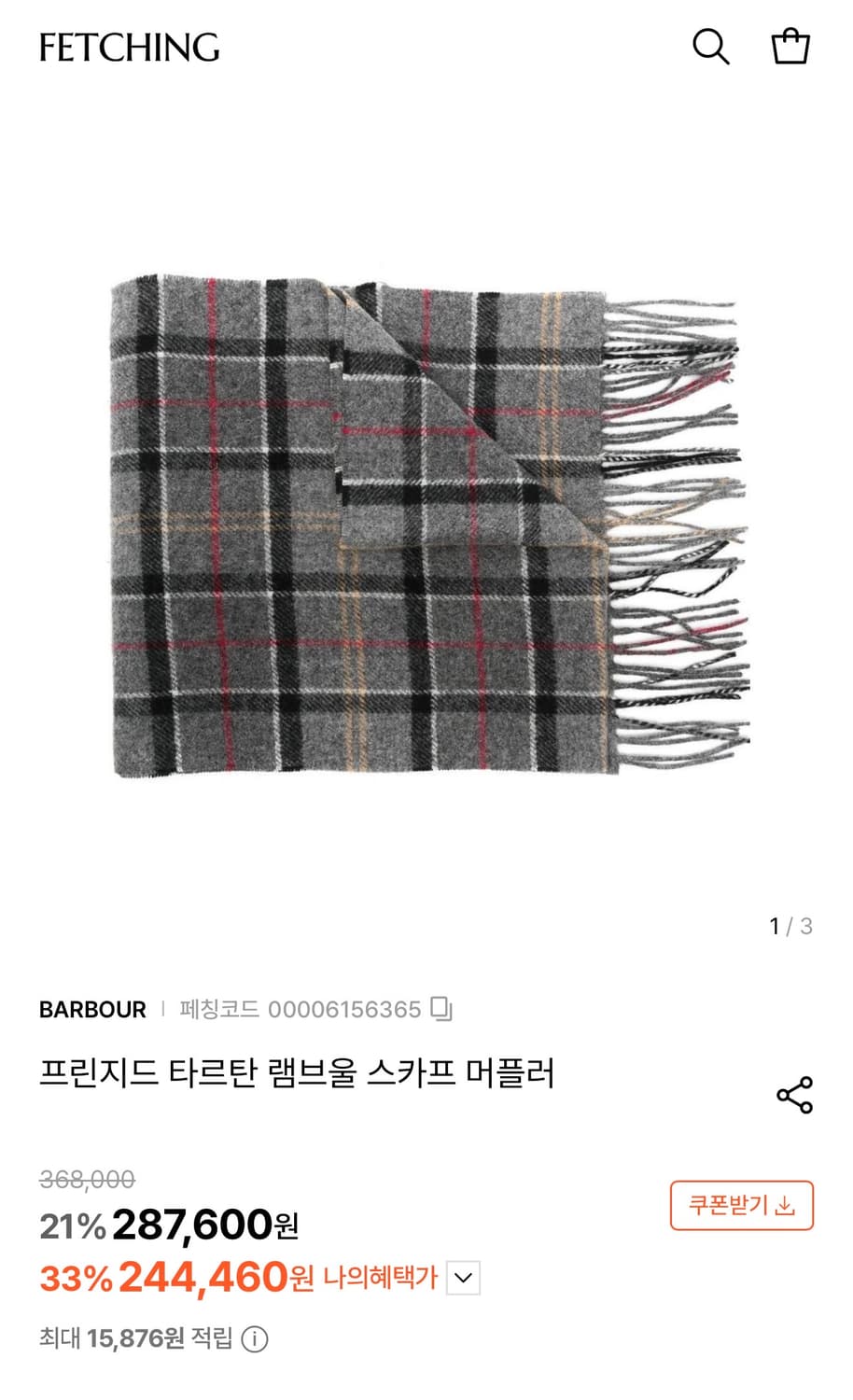The height and width of the screenshot is (1400, 853).
Task: Tap the product code 00006156365 text
Action: [343, 1009]
